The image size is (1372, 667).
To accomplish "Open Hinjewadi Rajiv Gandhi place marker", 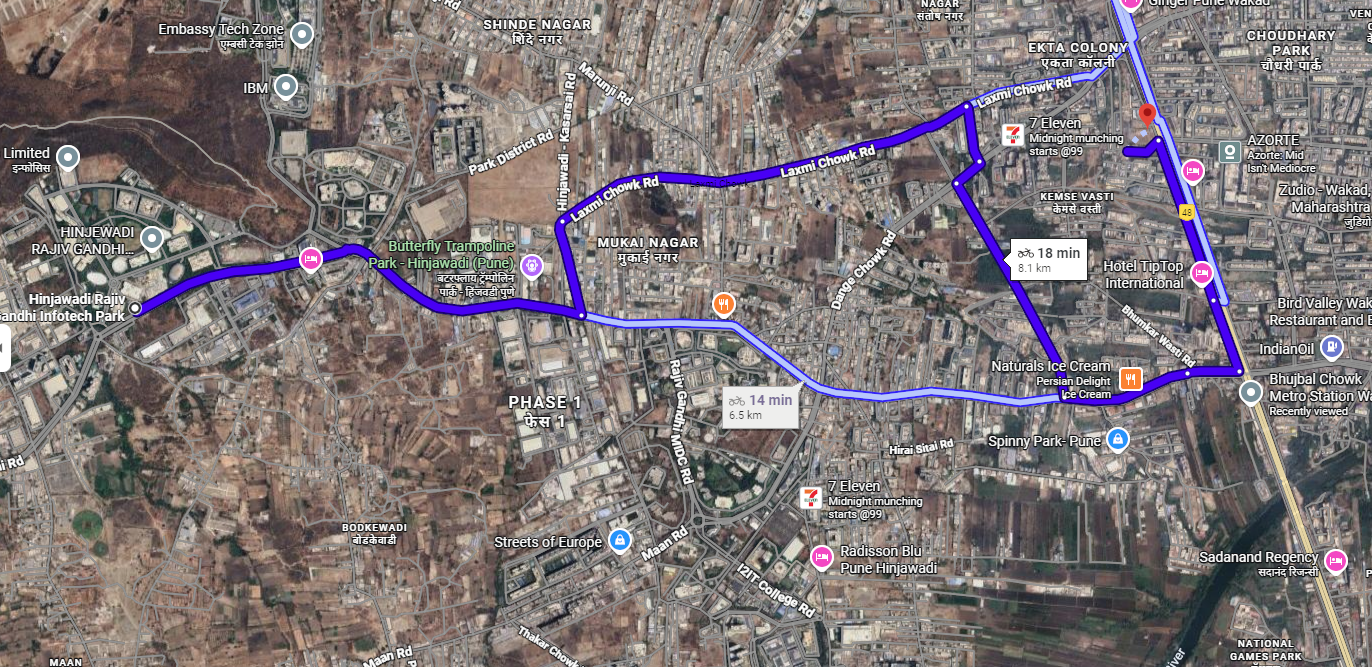I will pos(152,238).
